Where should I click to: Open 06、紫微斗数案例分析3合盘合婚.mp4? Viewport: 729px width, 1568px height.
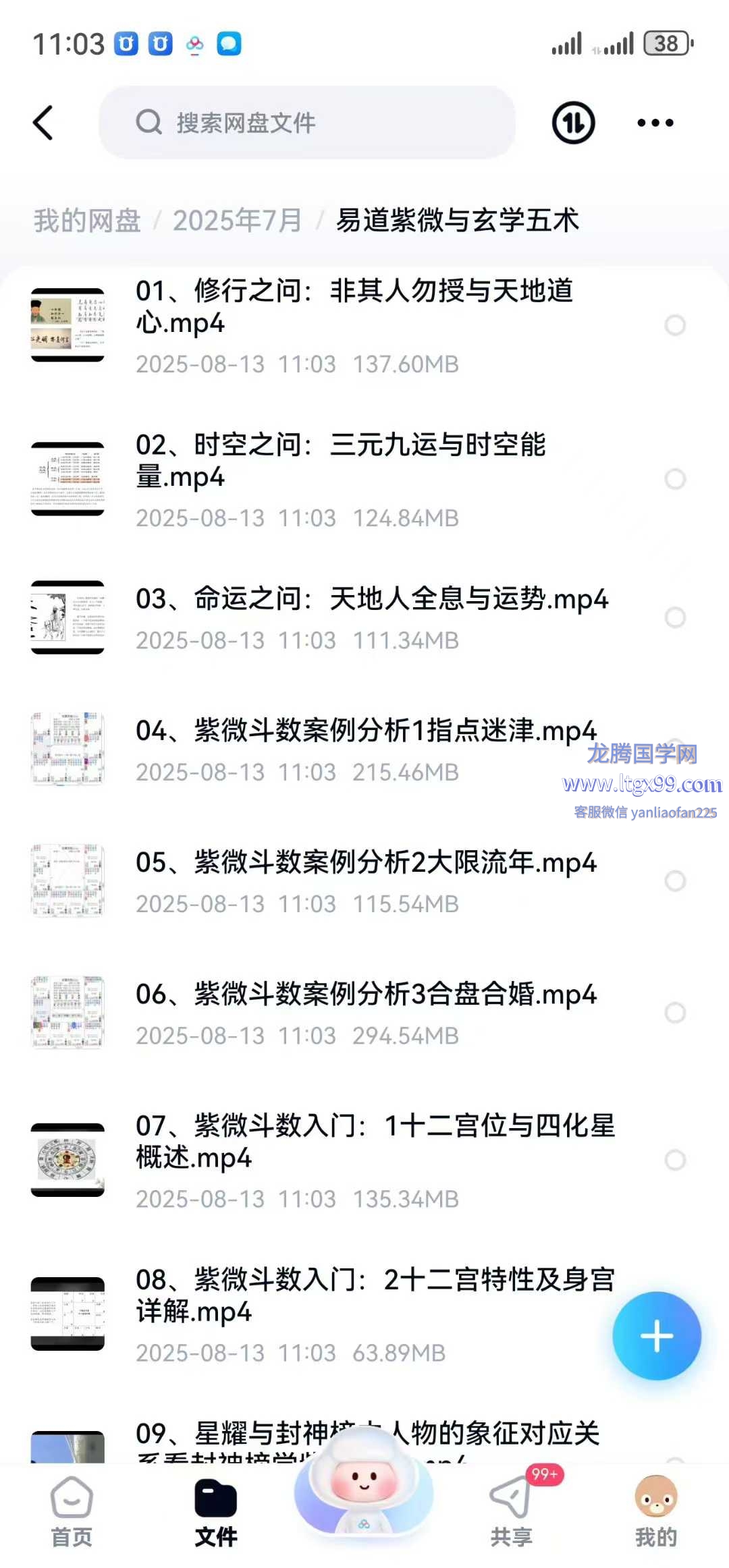tap(366, 995)
